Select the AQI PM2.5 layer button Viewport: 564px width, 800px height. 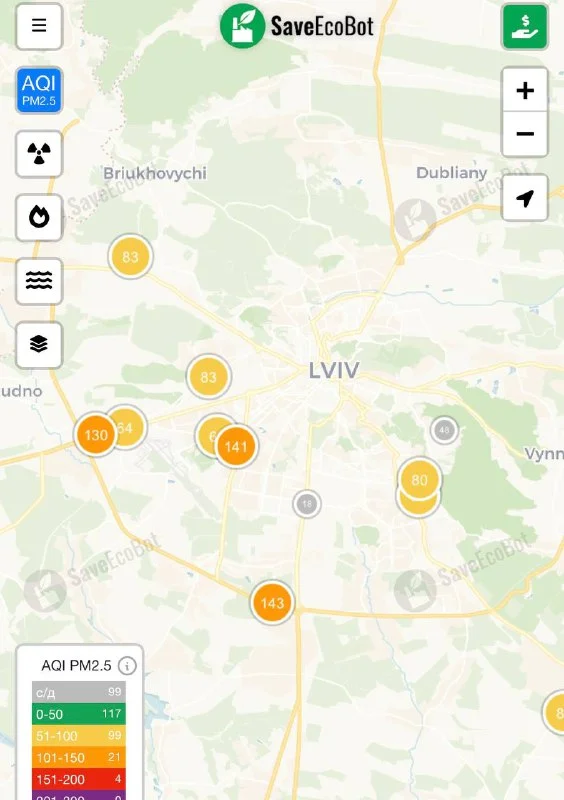click(x=39, y=90)
